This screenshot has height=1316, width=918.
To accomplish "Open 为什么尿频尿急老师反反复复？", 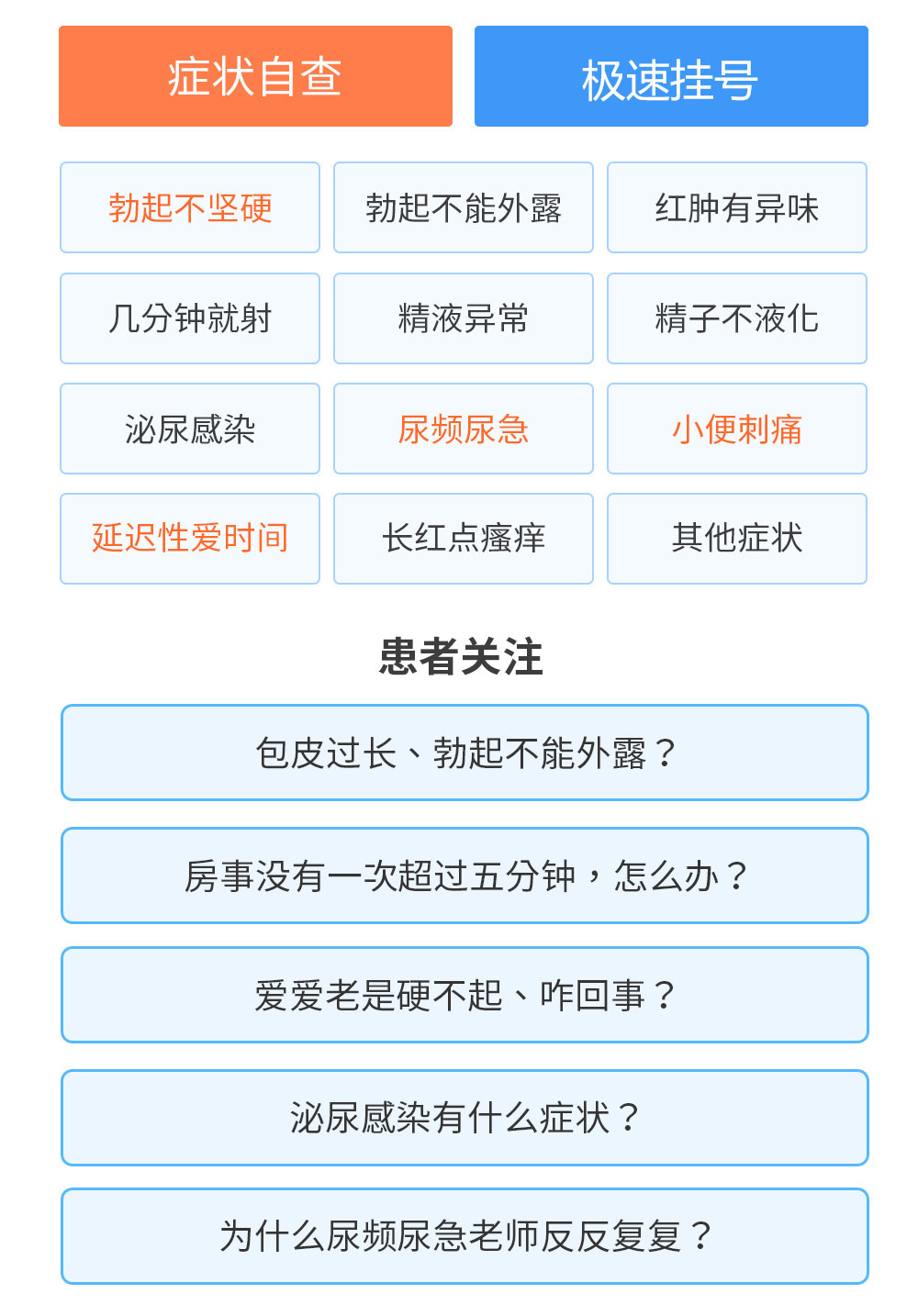I will tap(465, 1236).
